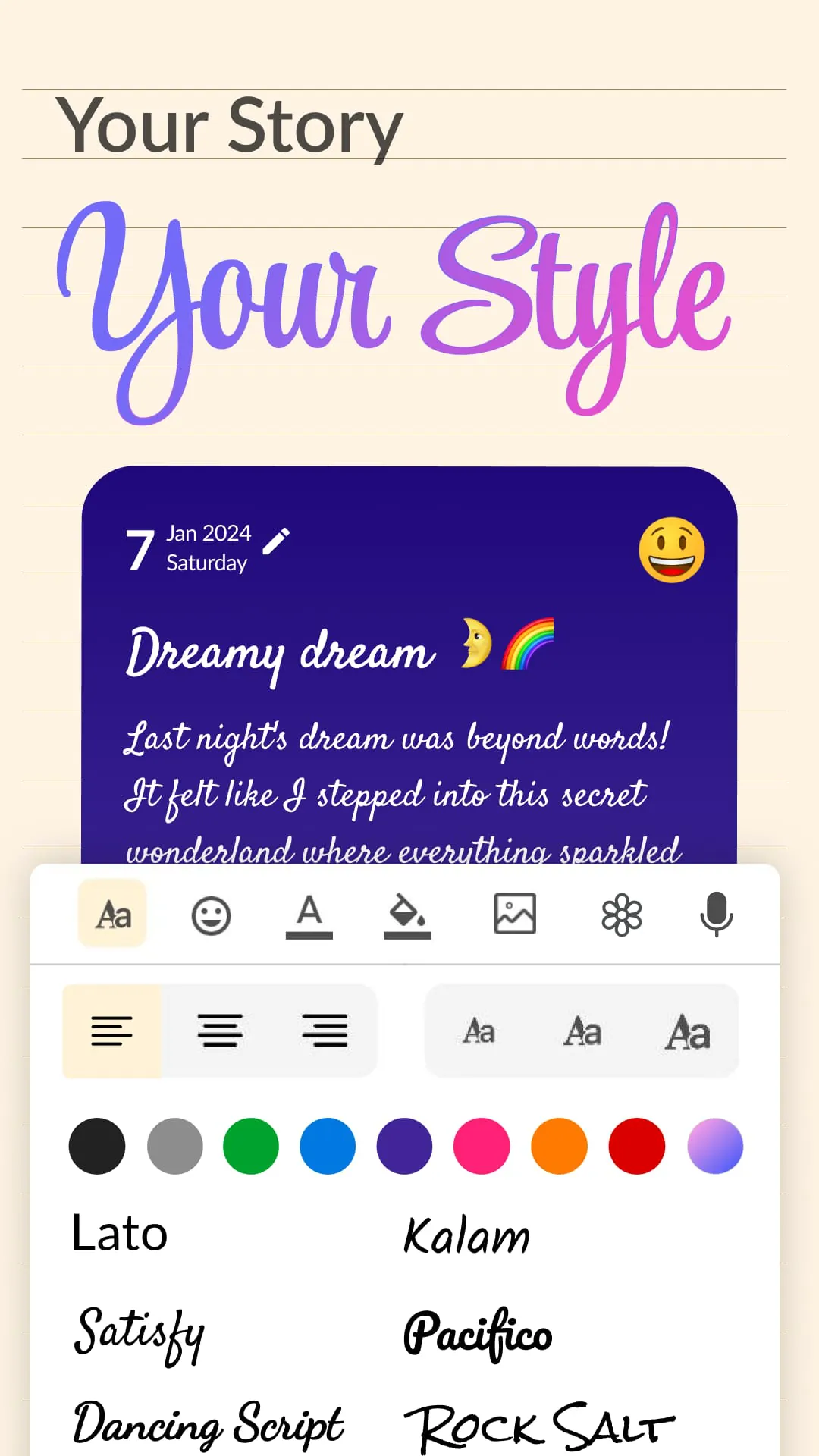The width and height of the screenshot is (819, 1456).
Task: Change the mood emoji on the diary entry
Action: [x=672, y=551]
